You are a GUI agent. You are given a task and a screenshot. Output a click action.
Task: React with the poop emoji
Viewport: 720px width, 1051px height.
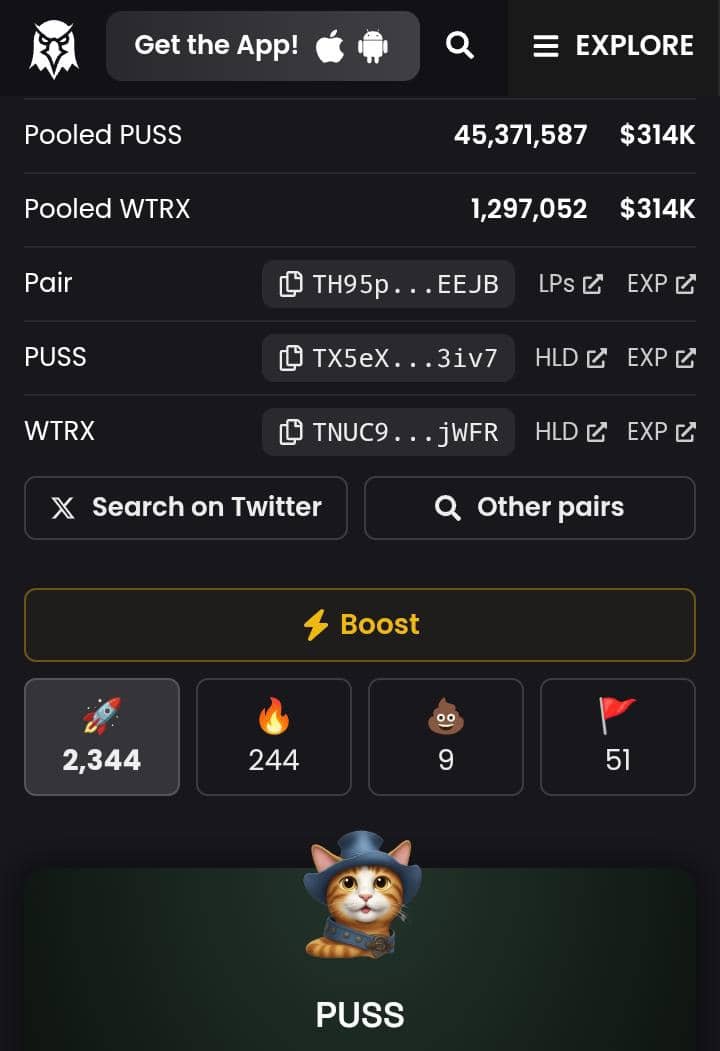[446, 737]
